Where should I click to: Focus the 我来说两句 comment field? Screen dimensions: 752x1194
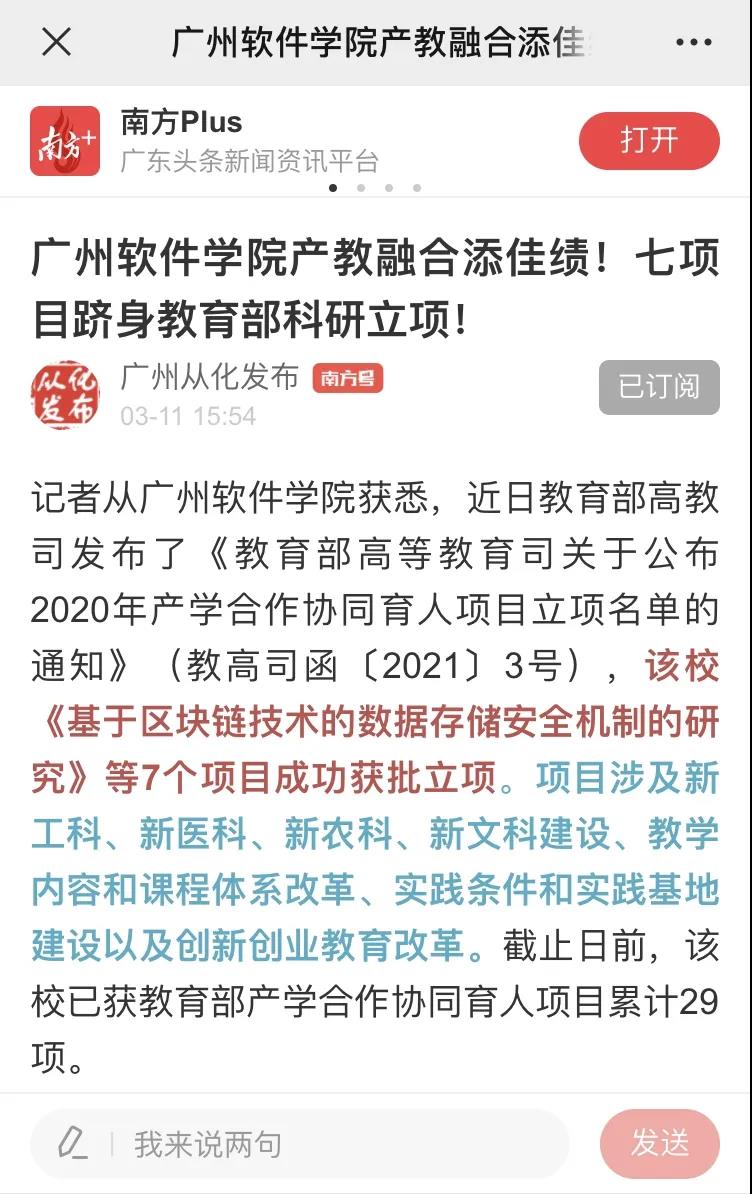(300, 1144)
